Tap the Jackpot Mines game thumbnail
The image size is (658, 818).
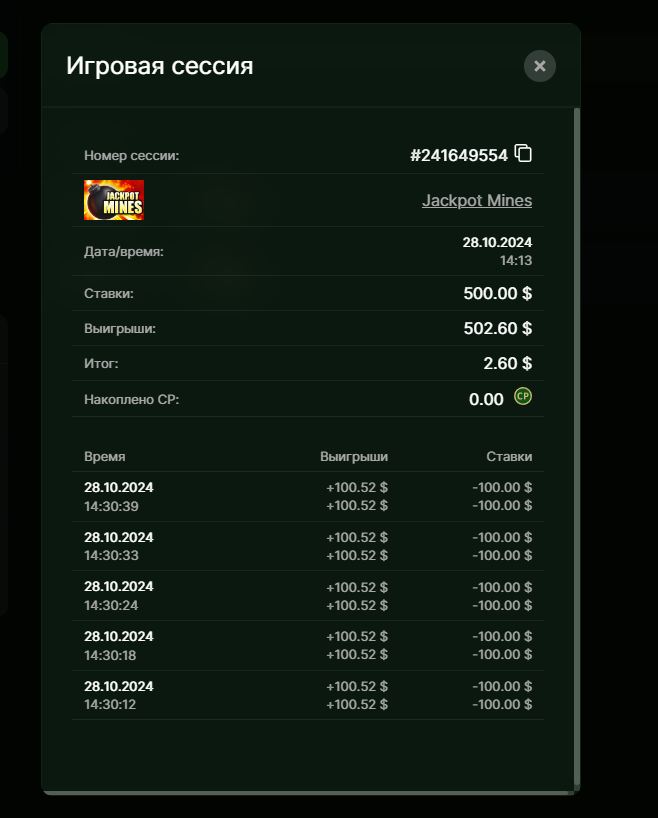(x=114, y=200)
